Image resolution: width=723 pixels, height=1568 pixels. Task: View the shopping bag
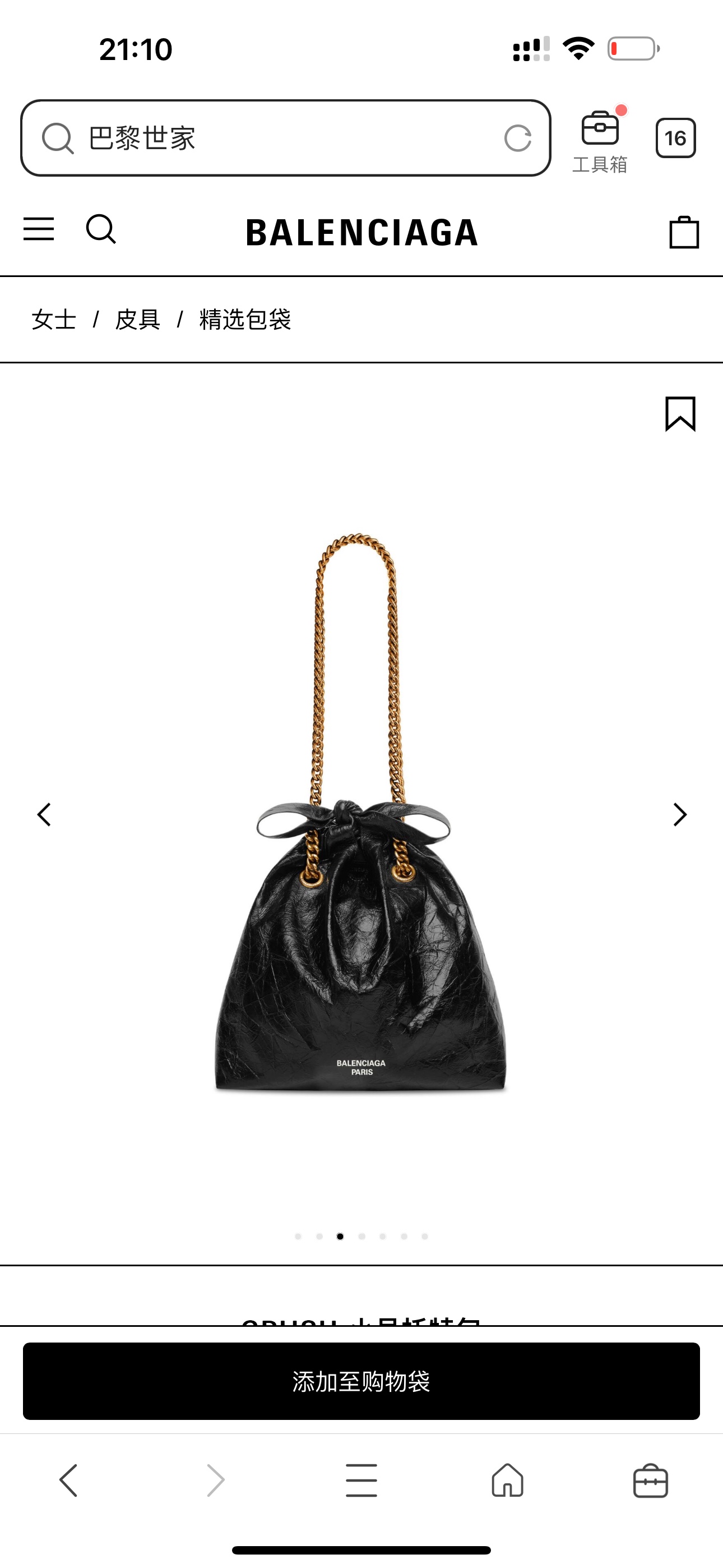click(683, 233)
